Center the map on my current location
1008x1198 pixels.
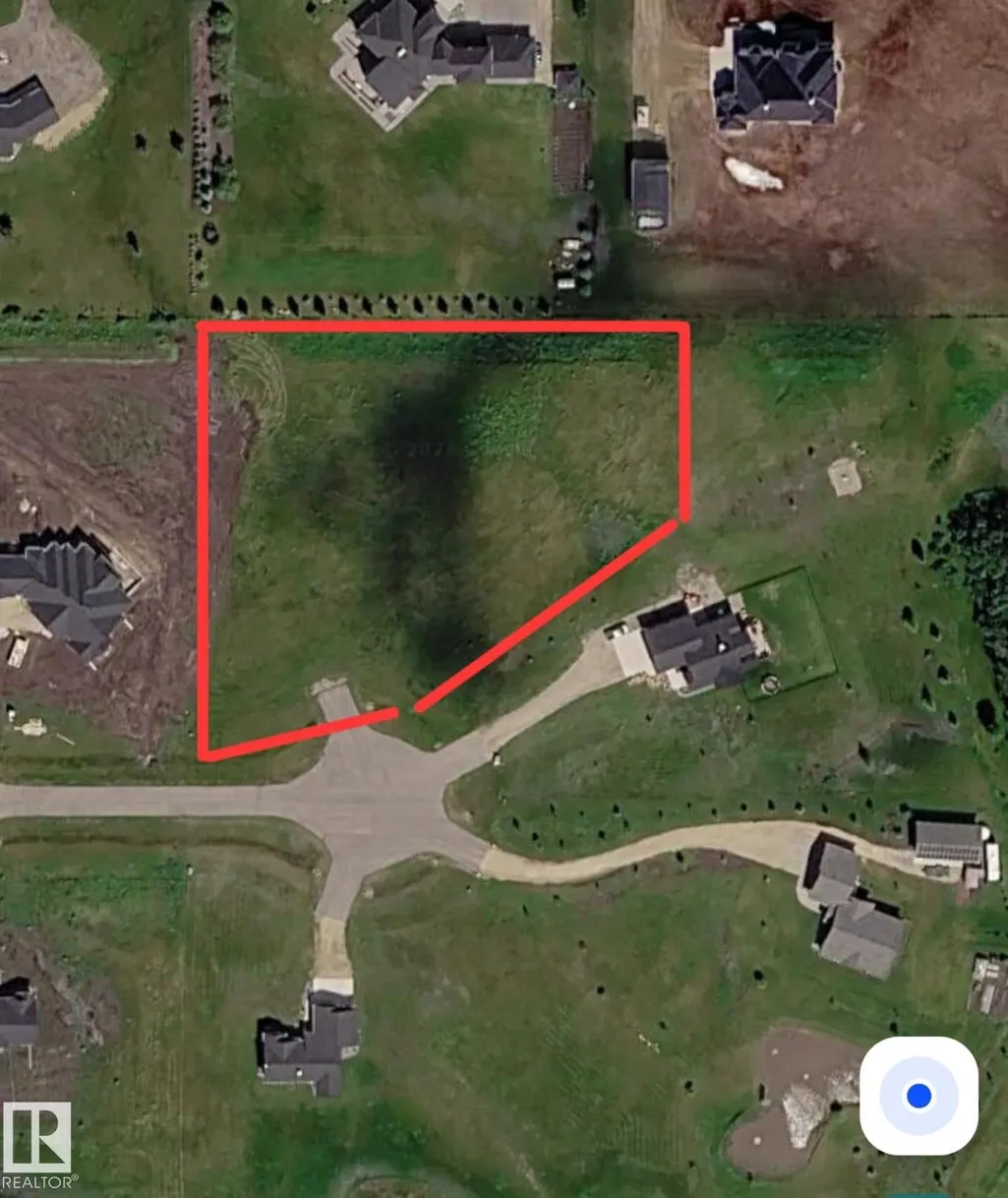[x=919, y=1095]
